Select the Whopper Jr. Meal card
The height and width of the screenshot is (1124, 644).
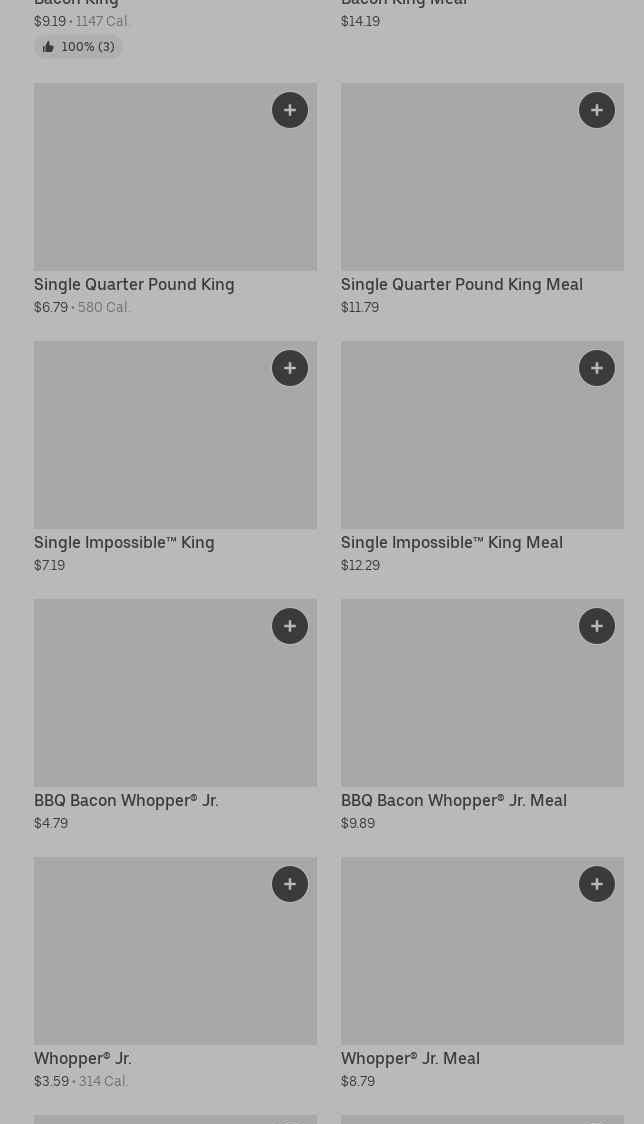pyautogui.click(x=482, y=973)
